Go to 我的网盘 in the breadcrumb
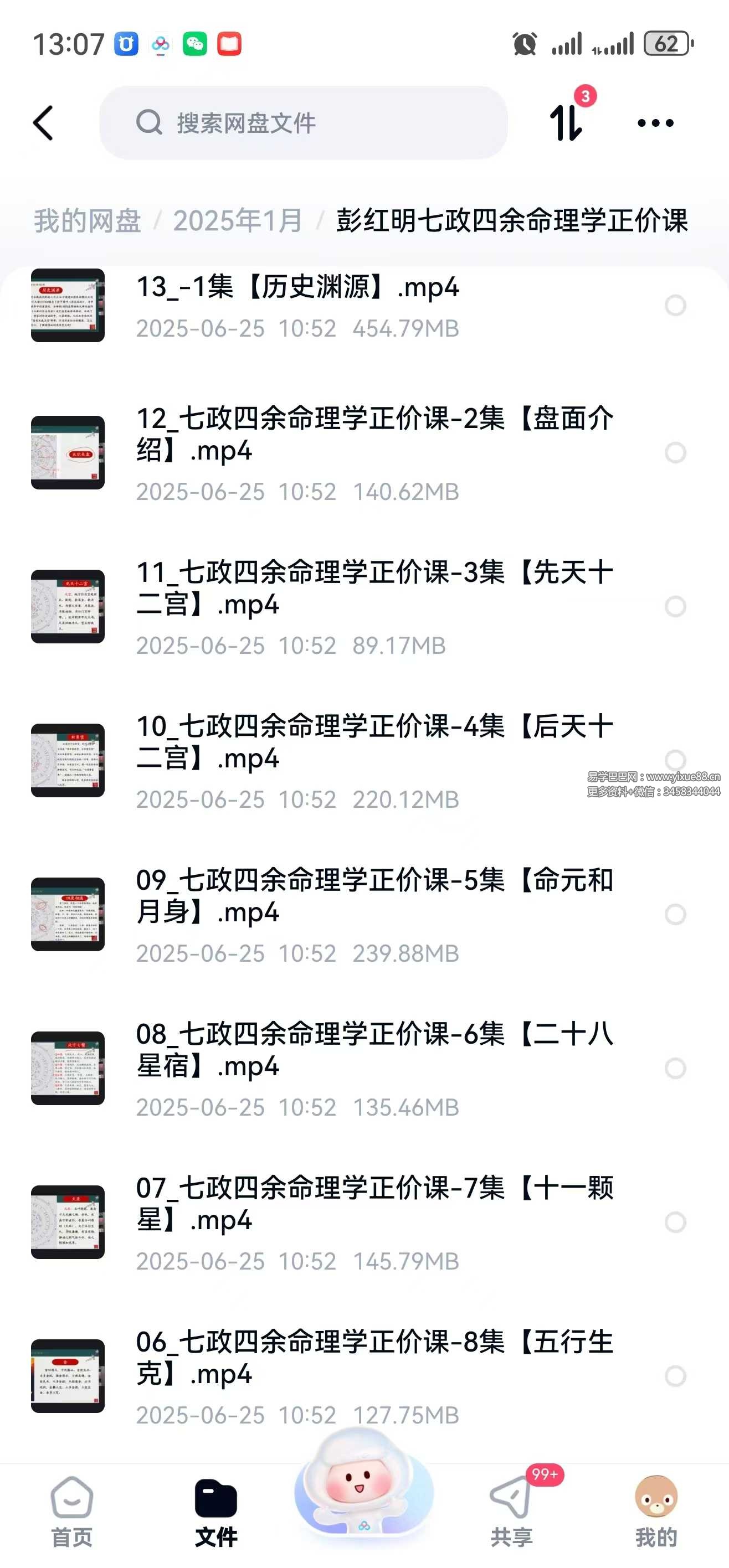The image size is (729, 1568). coord(88,220)
